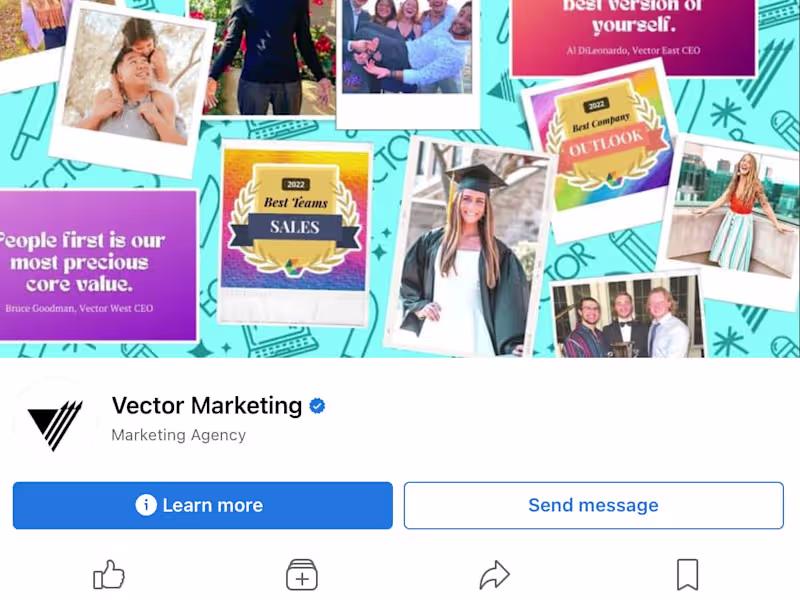Send message to Vector Marketing
The image size is (800, 600).
(x=593, y=505)
